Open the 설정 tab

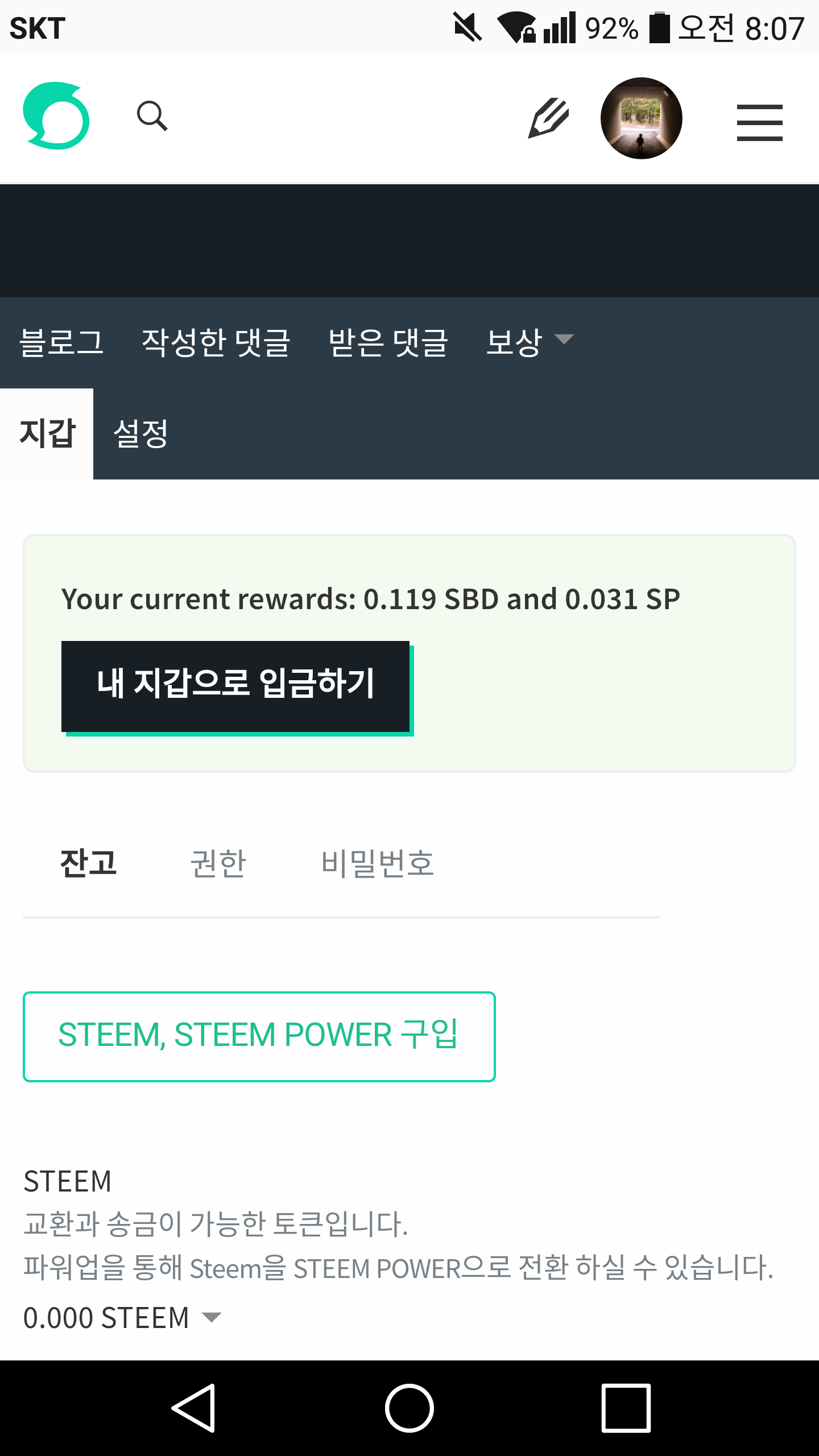(x=140, y=433)
